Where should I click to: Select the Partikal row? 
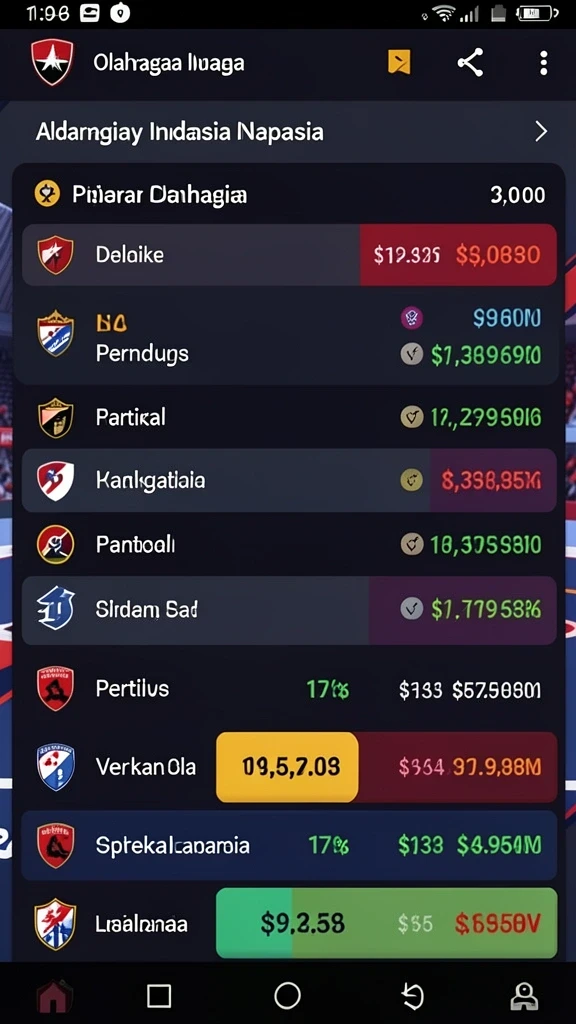click(289, 417)
